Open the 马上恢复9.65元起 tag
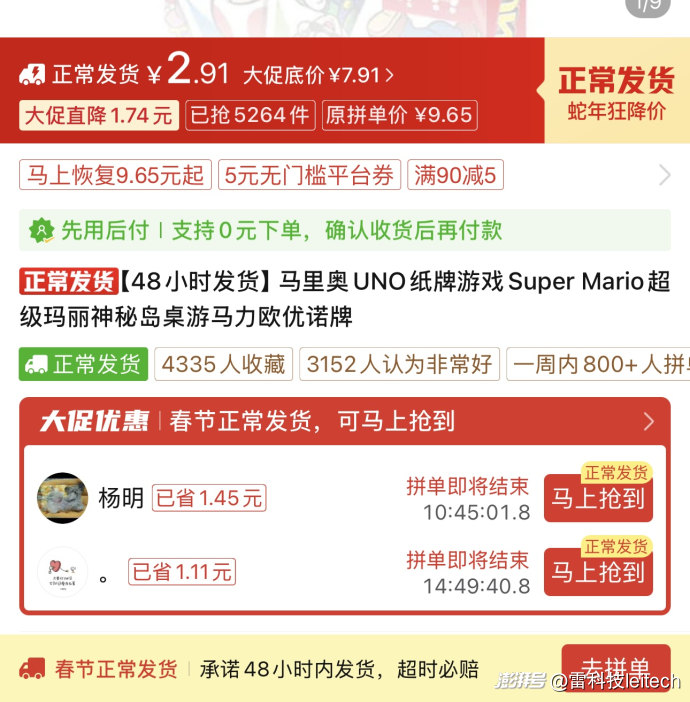This screenshot has height=702, width=690. coord(115,176)
